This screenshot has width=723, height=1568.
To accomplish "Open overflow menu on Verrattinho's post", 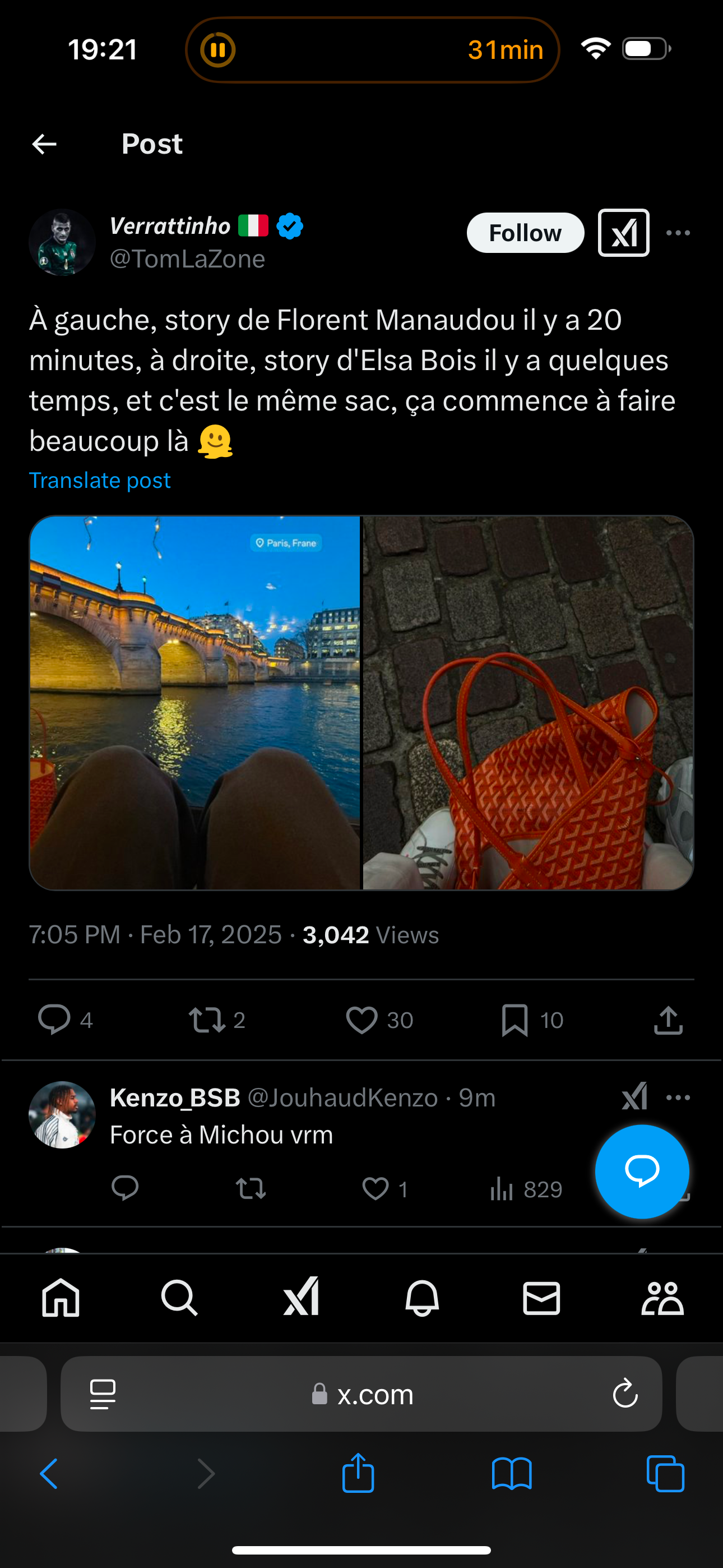I will pos(678,233).
